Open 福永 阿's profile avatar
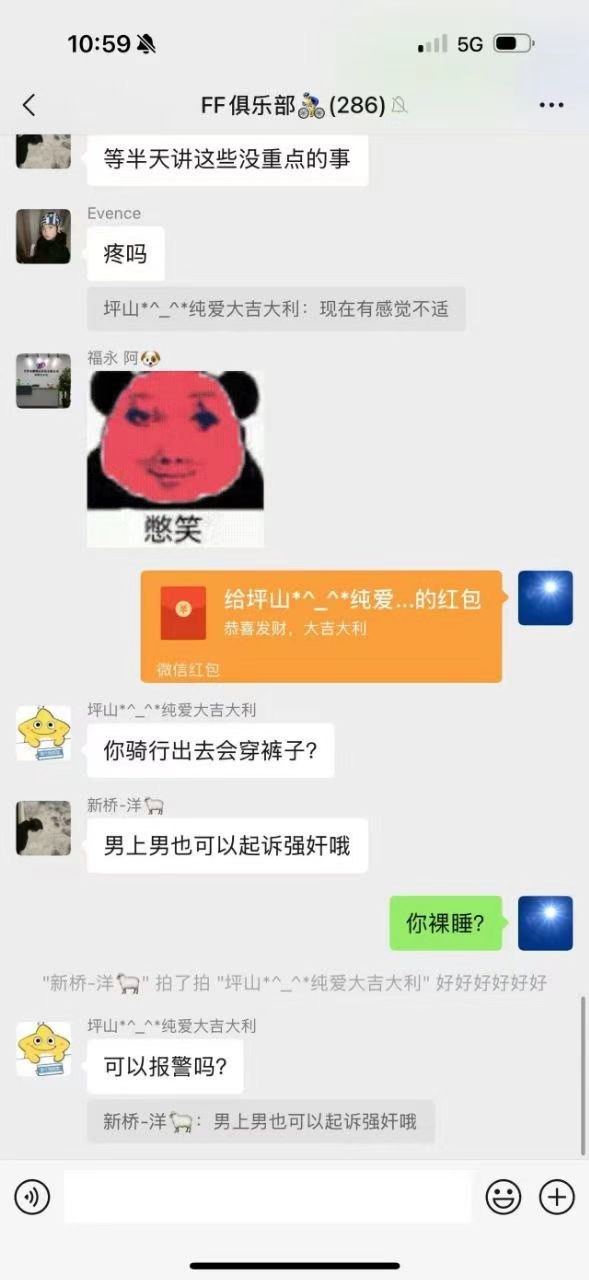 click(x=43, y=380)
